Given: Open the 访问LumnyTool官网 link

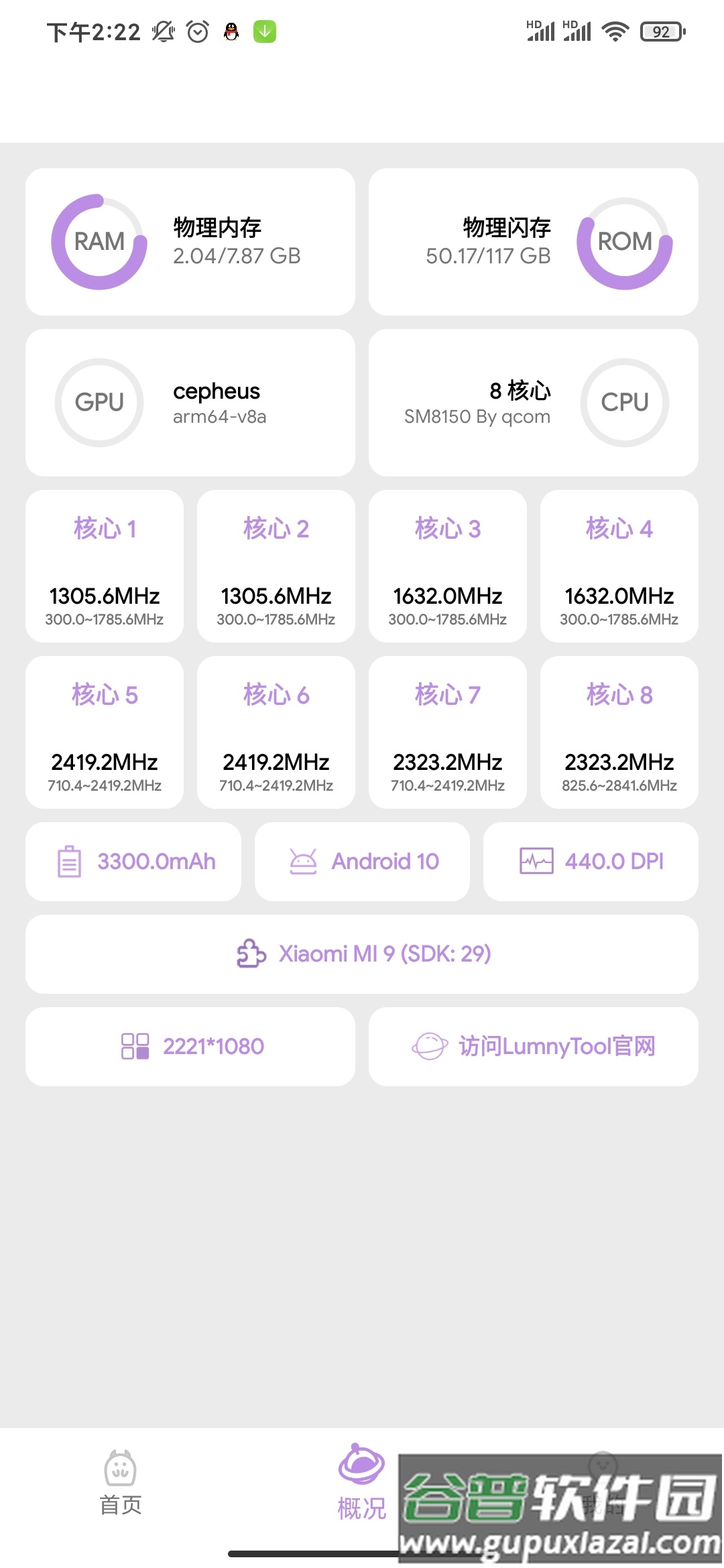Looking at the screenshot, I should [533, 1046].
